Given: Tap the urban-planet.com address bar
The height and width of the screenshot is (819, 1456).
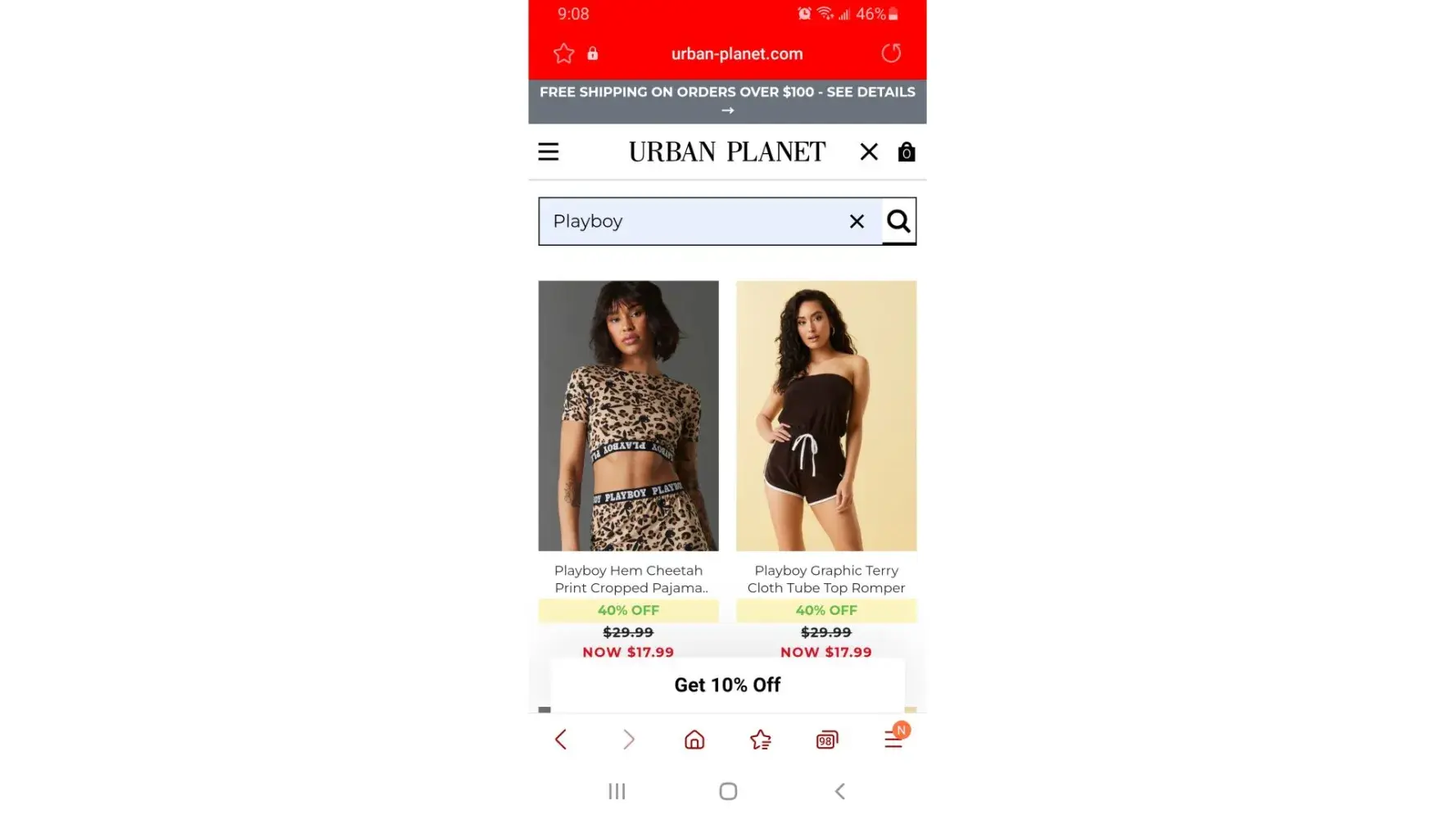Looking at the screenshot, I should point(736,54).
